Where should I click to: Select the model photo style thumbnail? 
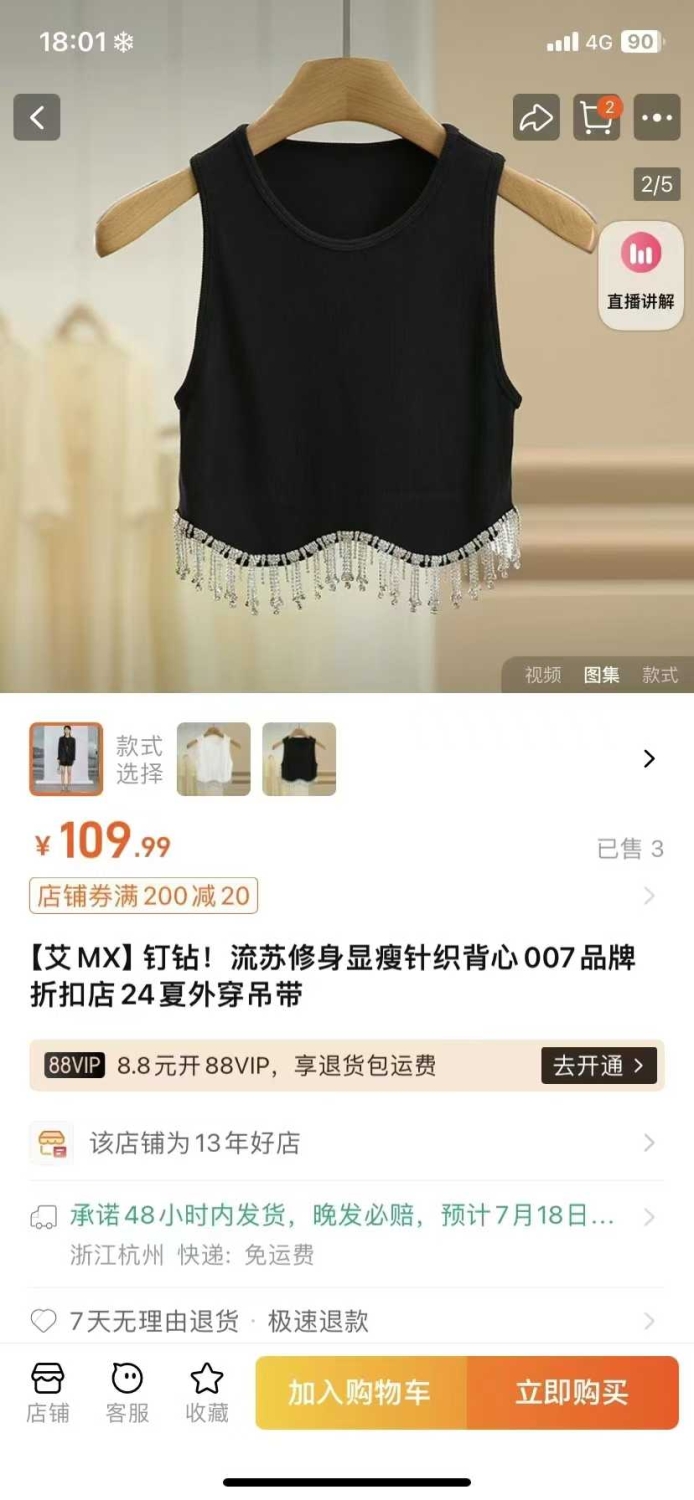coord(66,759)
